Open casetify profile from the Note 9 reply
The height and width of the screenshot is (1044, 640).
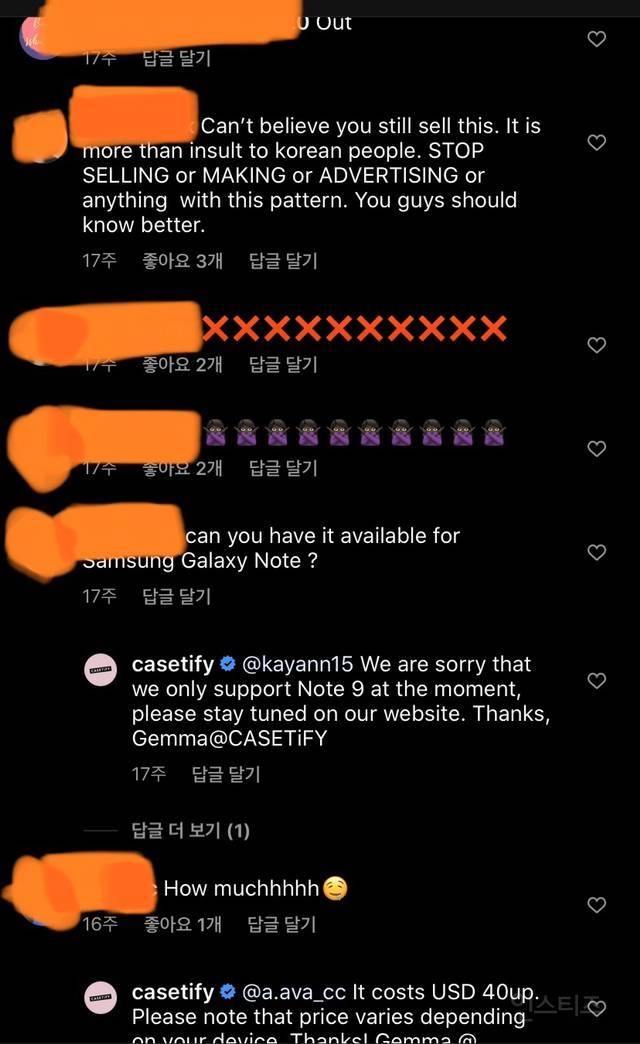pos(173,664)
